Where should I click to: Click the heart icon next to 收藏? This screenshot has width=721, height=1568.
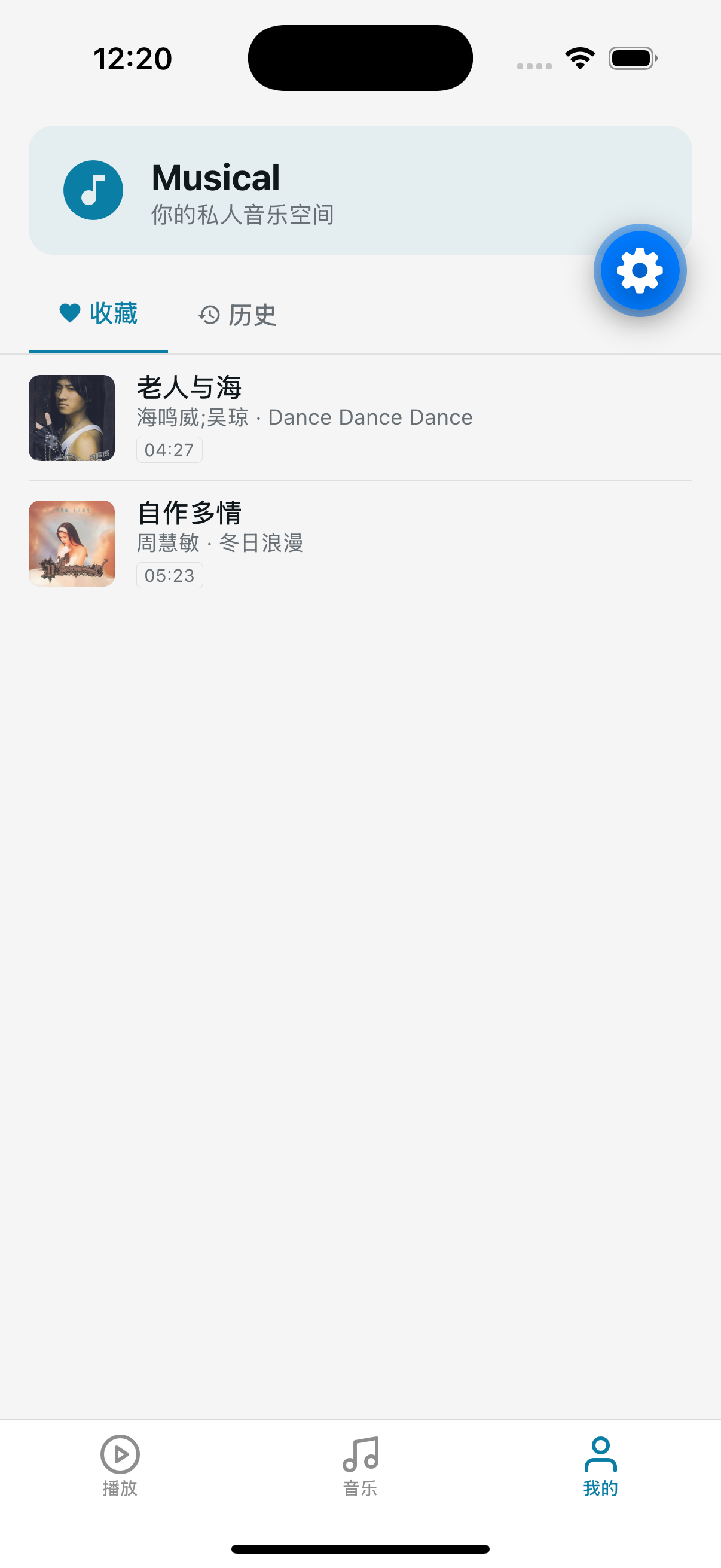(69, 312)
